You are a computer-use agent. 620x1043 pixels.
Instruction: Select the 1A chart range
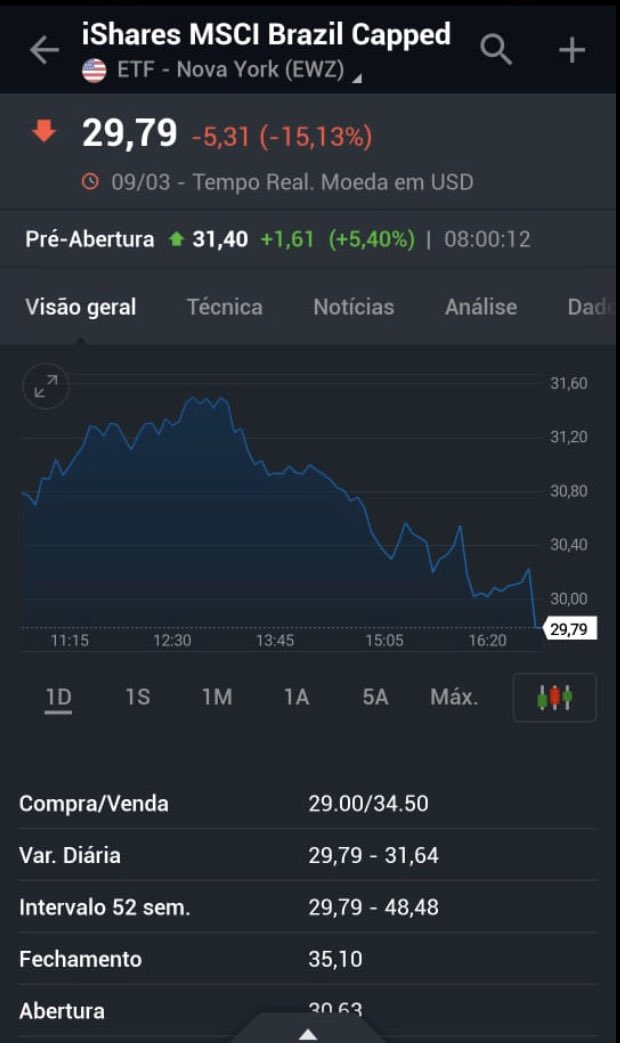[x=296, y=697]
